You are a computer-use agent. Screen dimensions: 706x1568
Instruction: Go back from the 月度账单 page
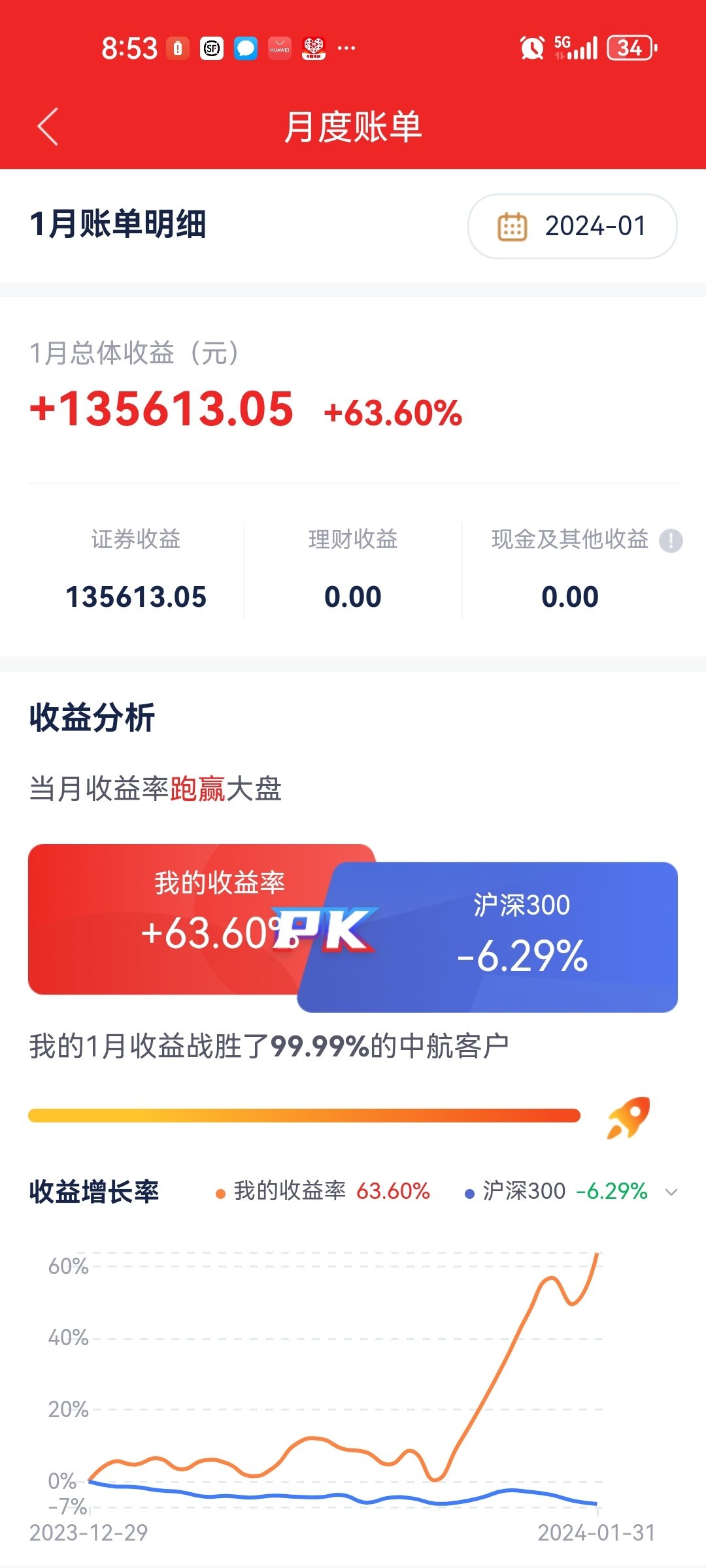48,126
